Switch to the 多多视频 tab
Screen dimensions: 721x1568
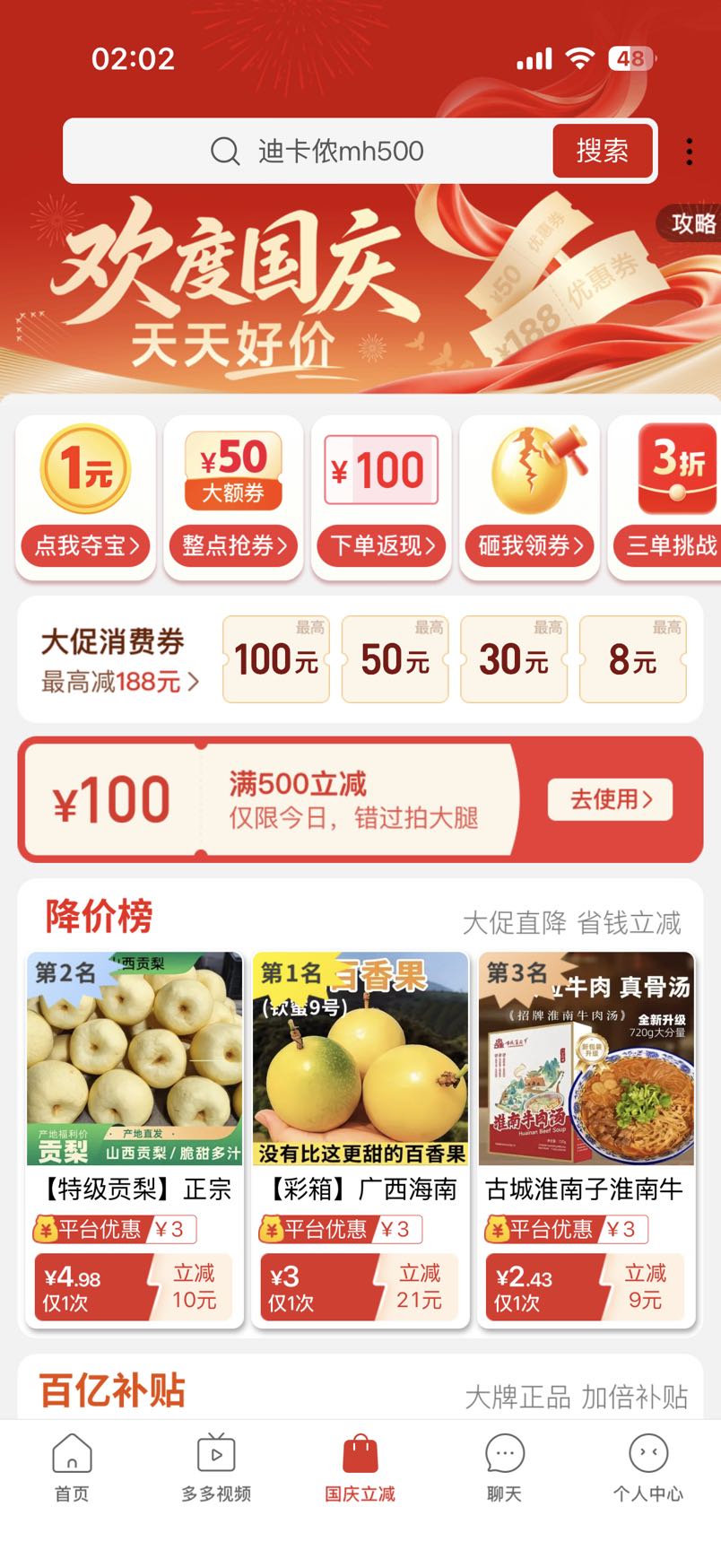pyautogui.click(x=216, y=1468)
